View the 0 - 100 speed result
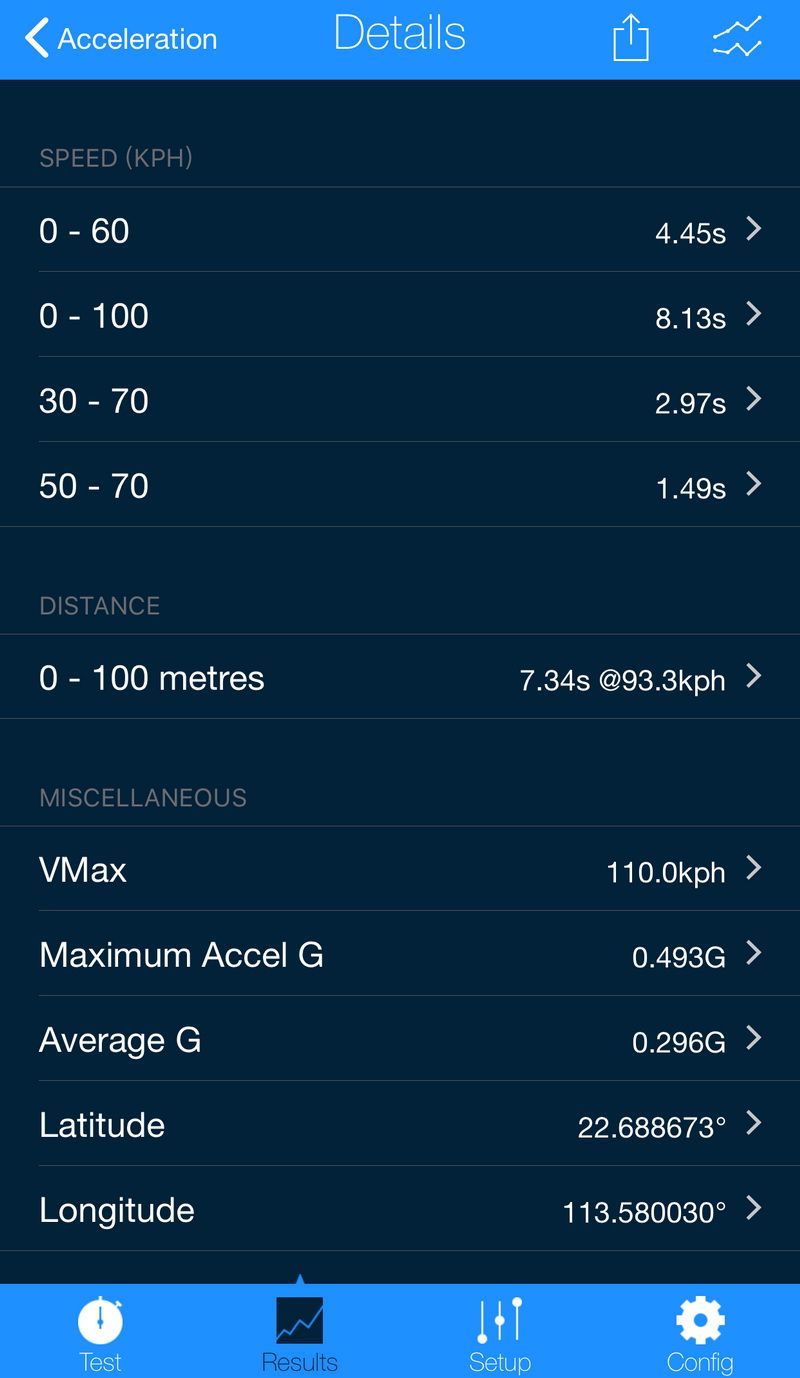 400,315
